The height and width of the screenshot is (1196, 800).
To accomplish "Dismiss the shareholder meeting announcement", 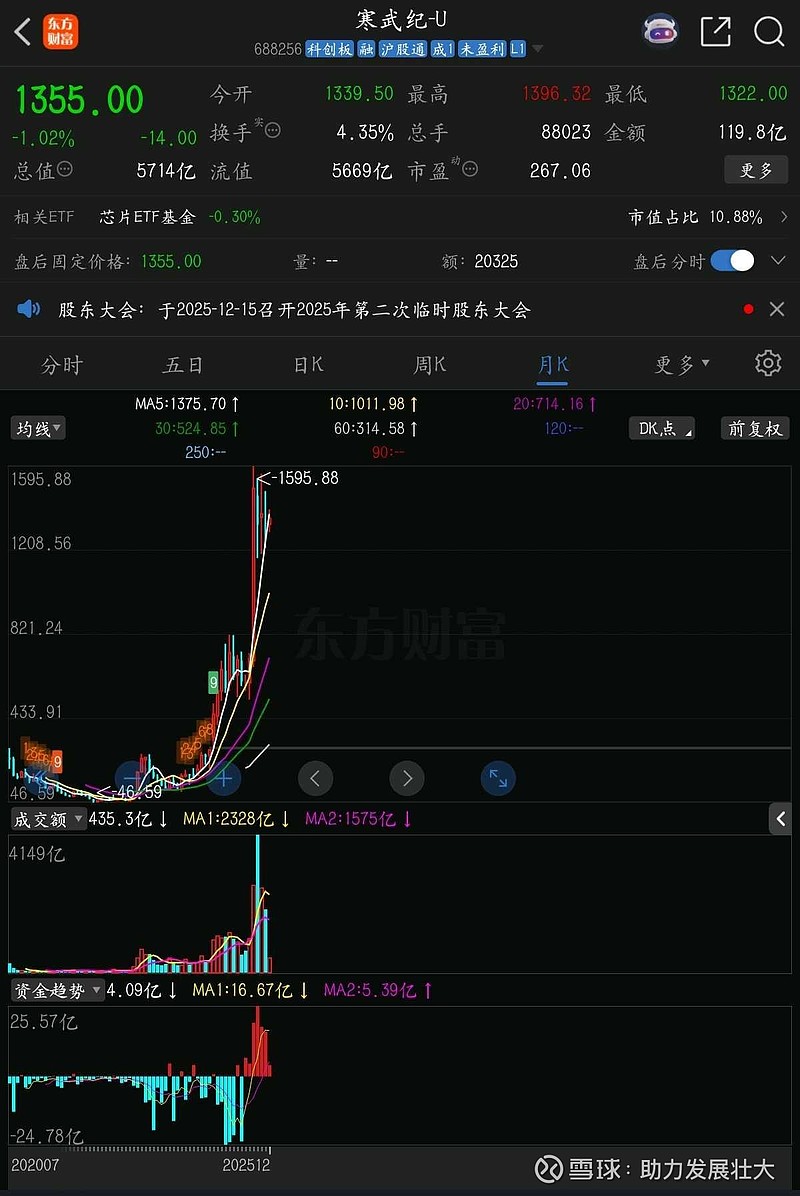I will pos(777,308).
